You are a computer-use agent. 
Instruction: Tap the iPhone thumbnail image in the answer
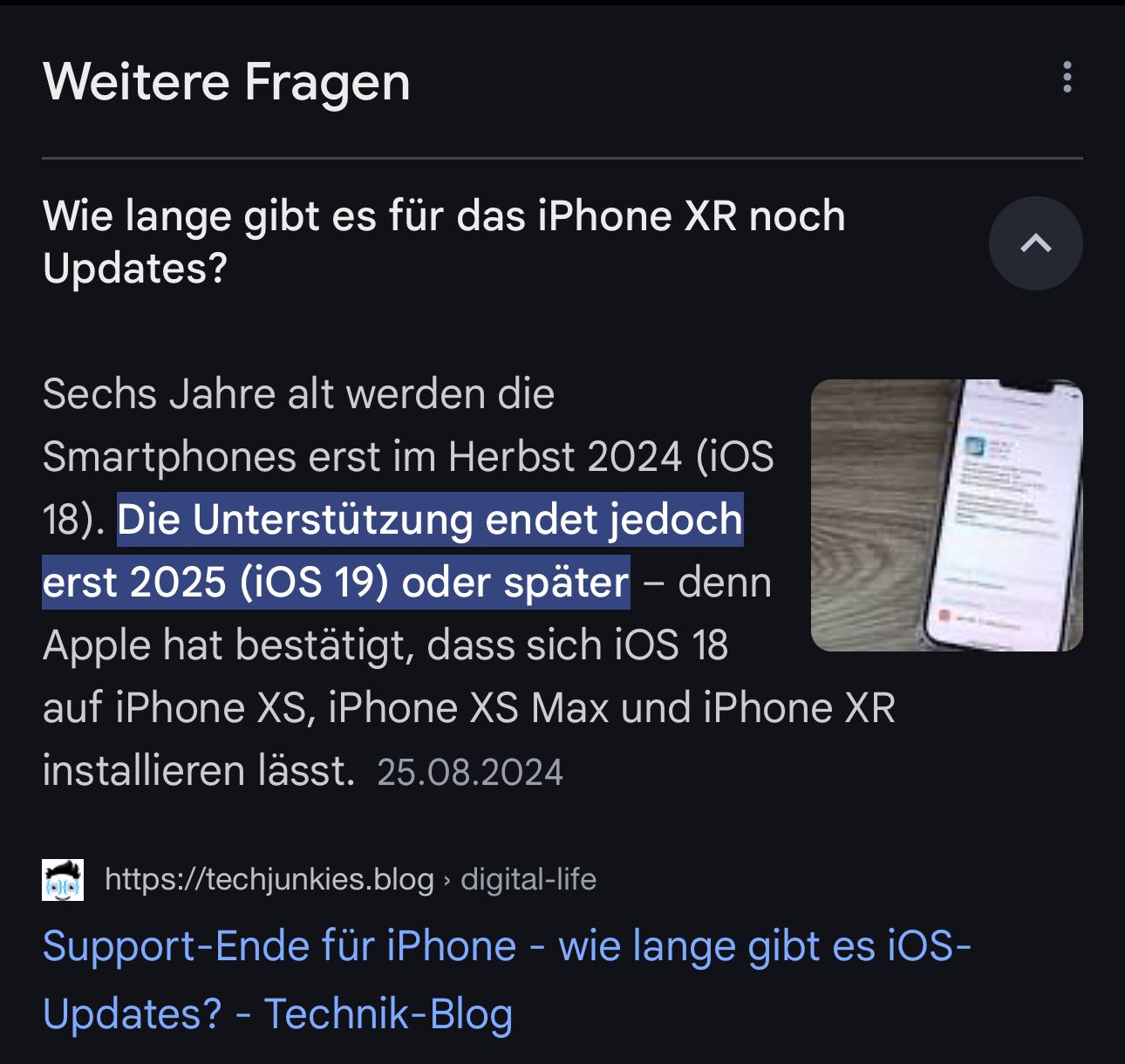946,515
